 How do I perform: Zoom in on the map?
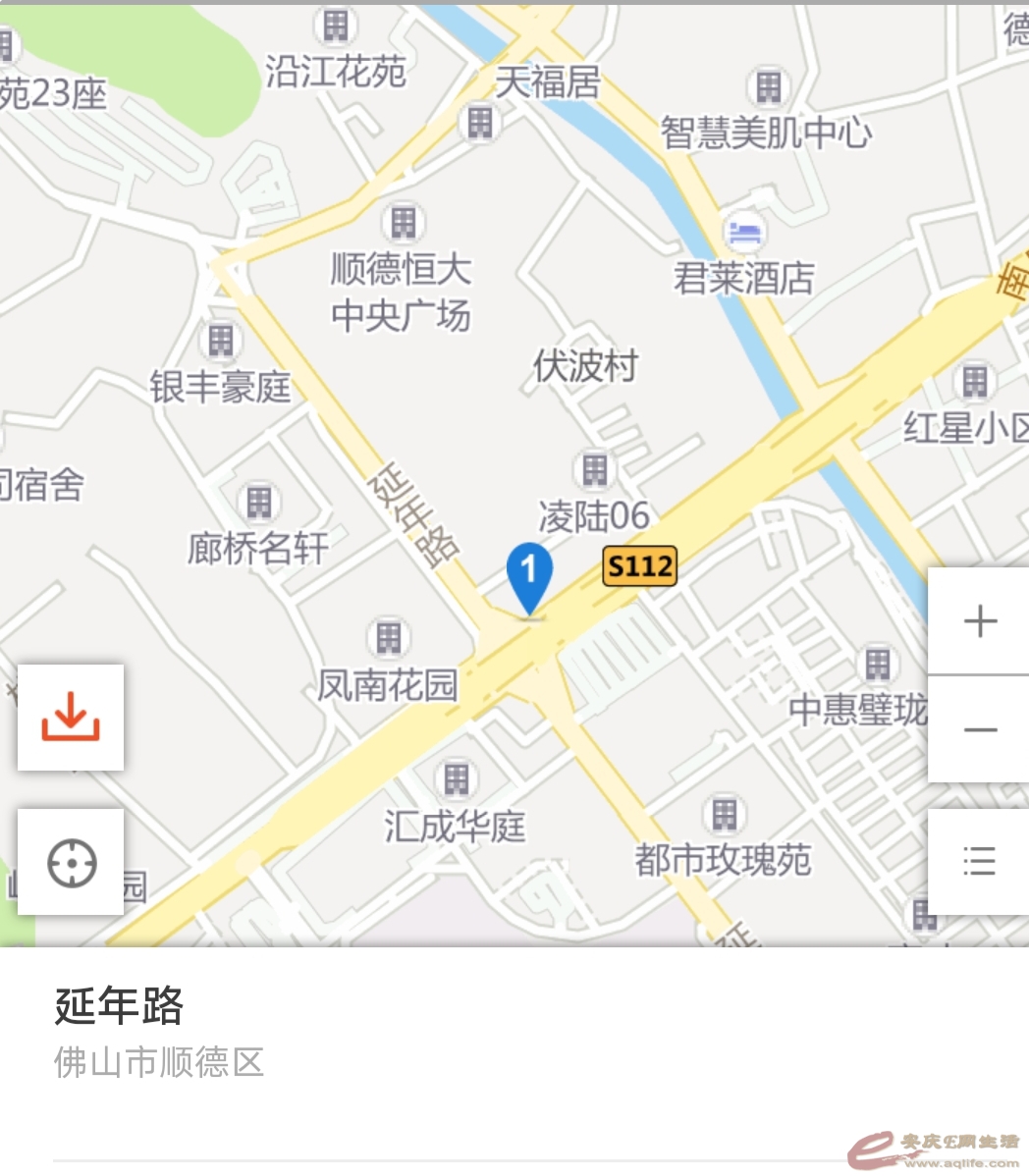coord(980,621)
